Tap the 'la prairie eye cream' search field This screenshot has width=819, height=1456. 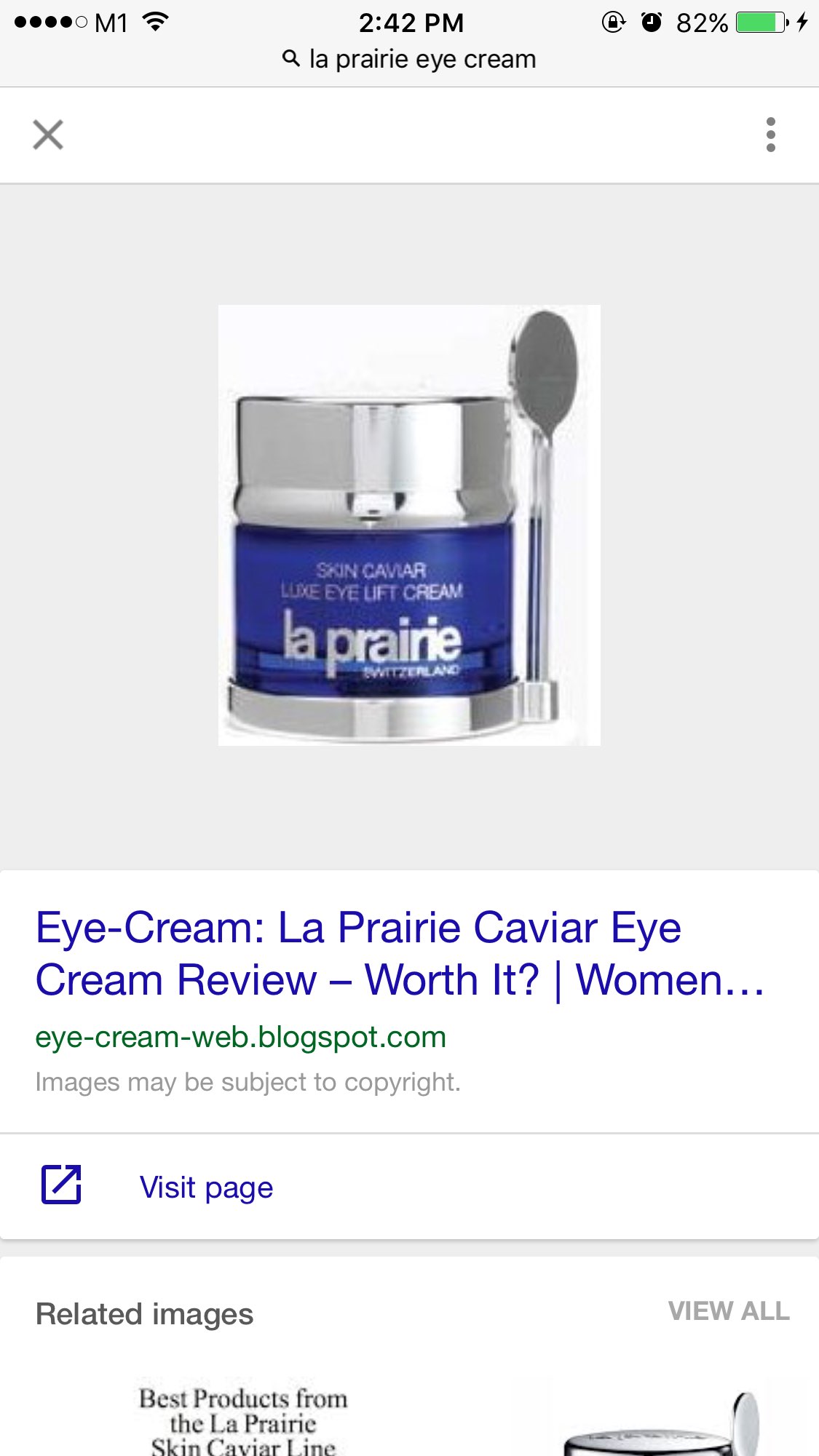(410, 60)
